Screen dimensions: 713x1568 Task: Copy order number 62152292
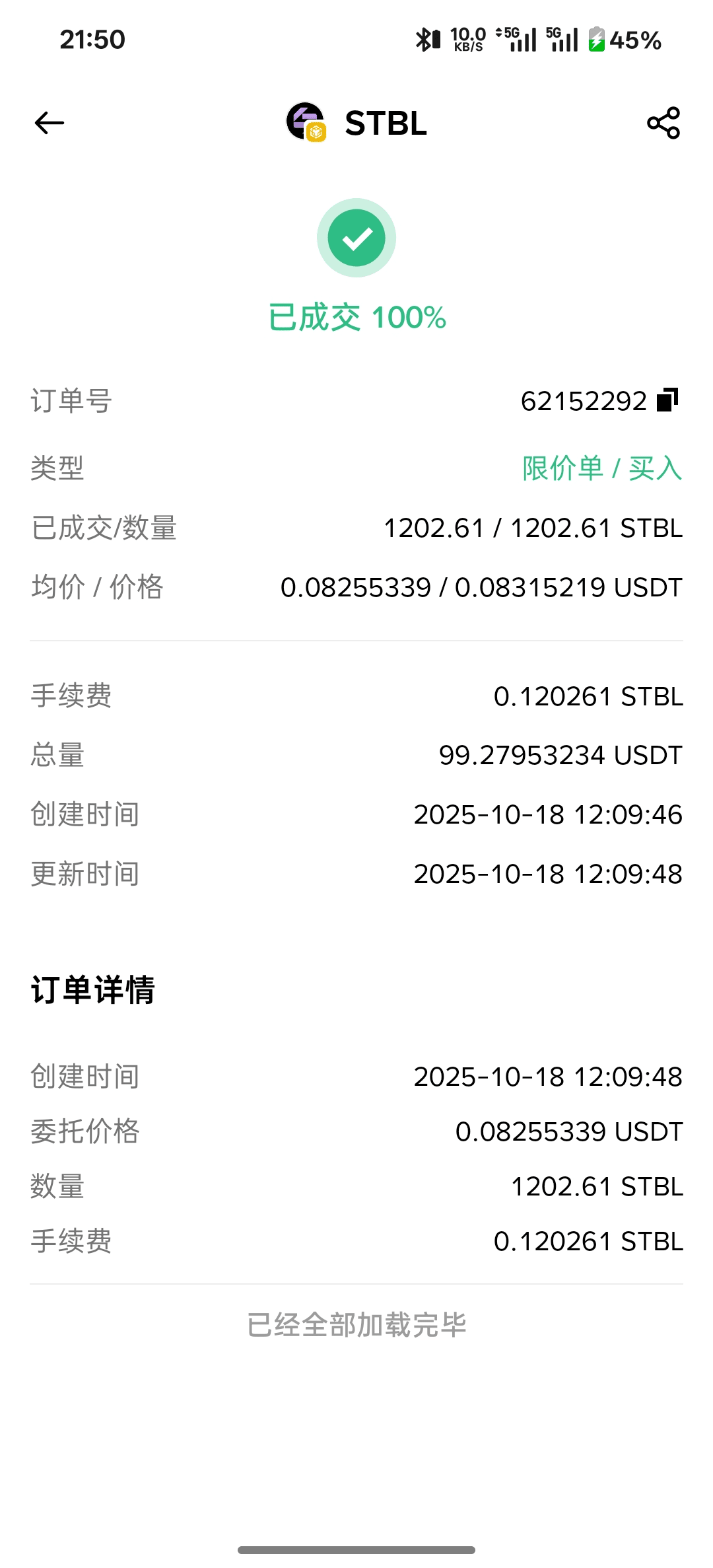[667, 400]
